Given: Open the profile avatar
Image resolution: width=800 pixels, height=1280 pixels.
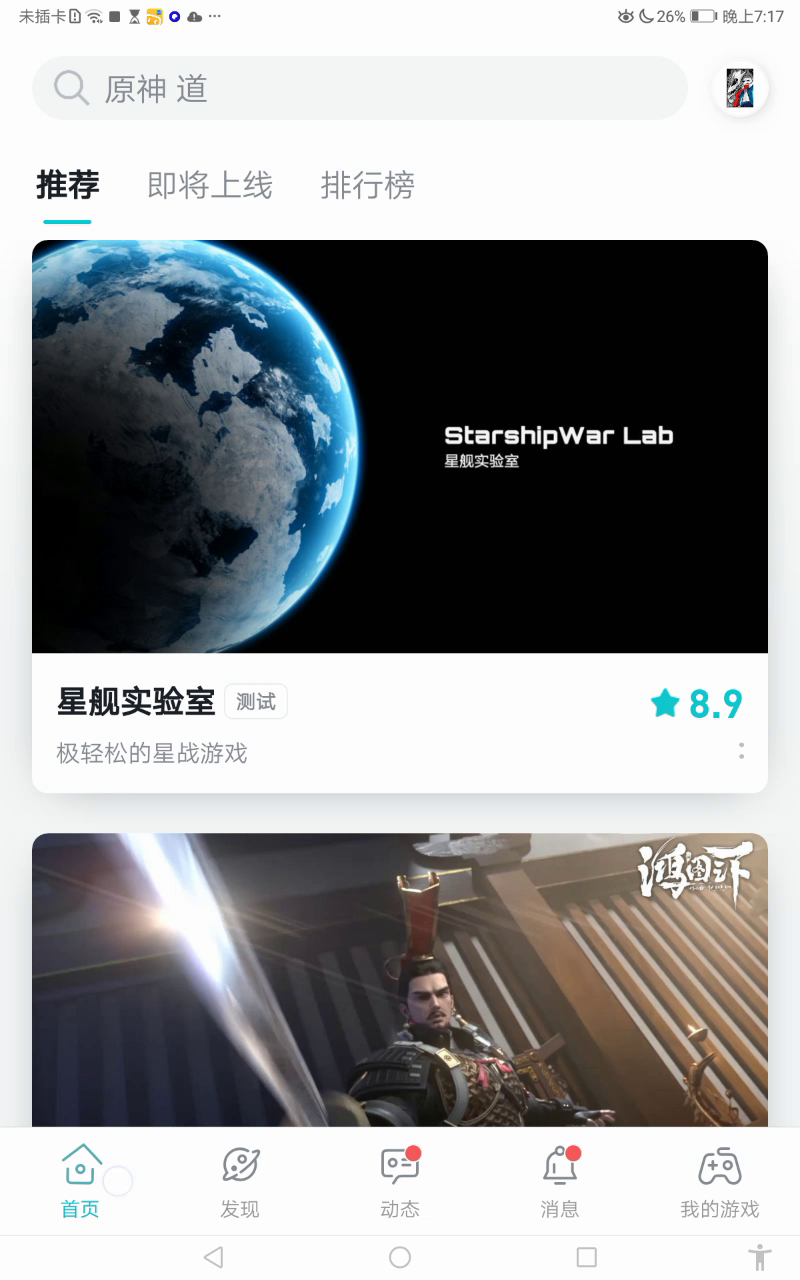Looking at the screenshot, I should click(x=740, y=88).
